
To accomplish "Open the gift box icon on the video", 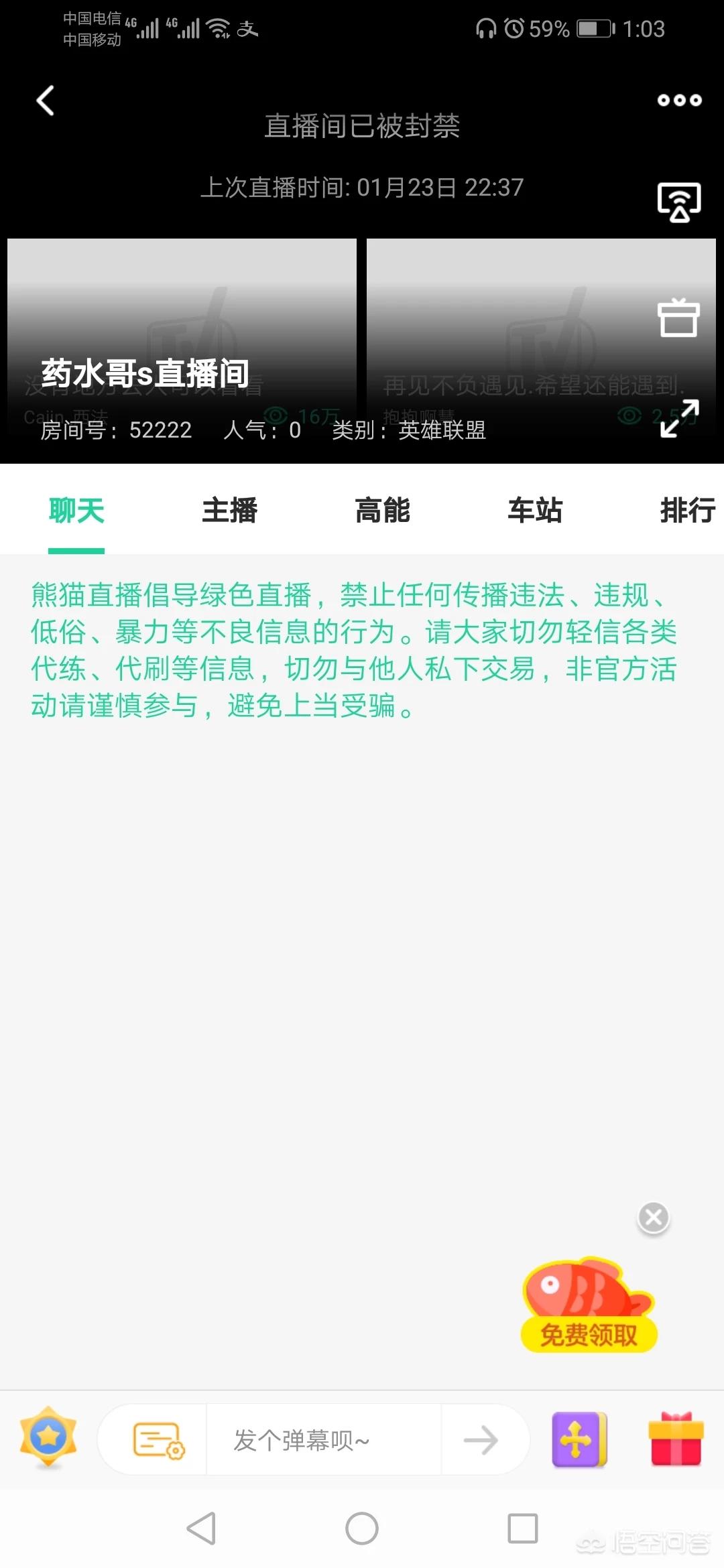I will [x=678, y=317].
